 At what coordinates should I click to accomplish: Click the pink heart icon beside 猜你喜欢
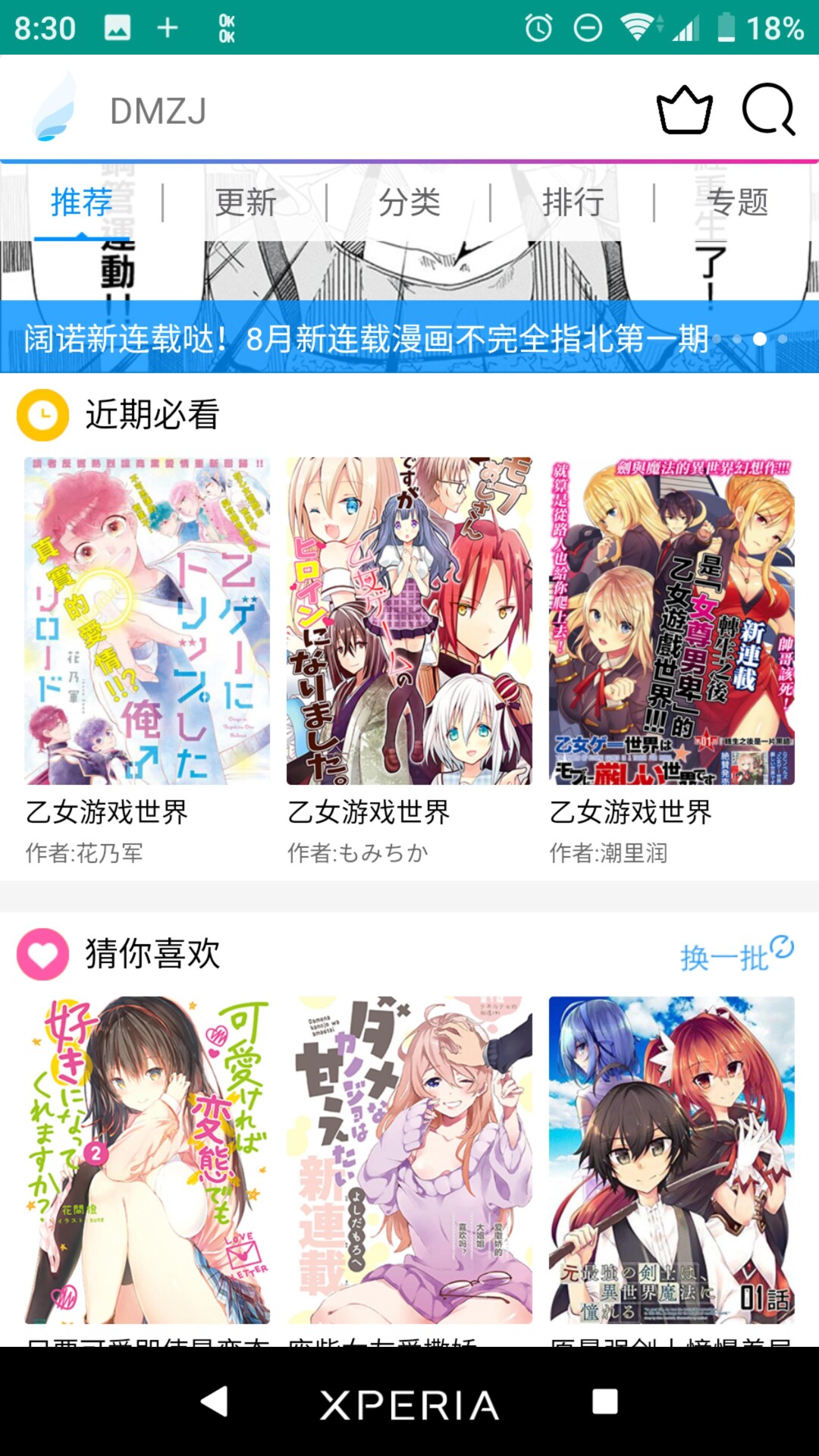tap(42, 955)
